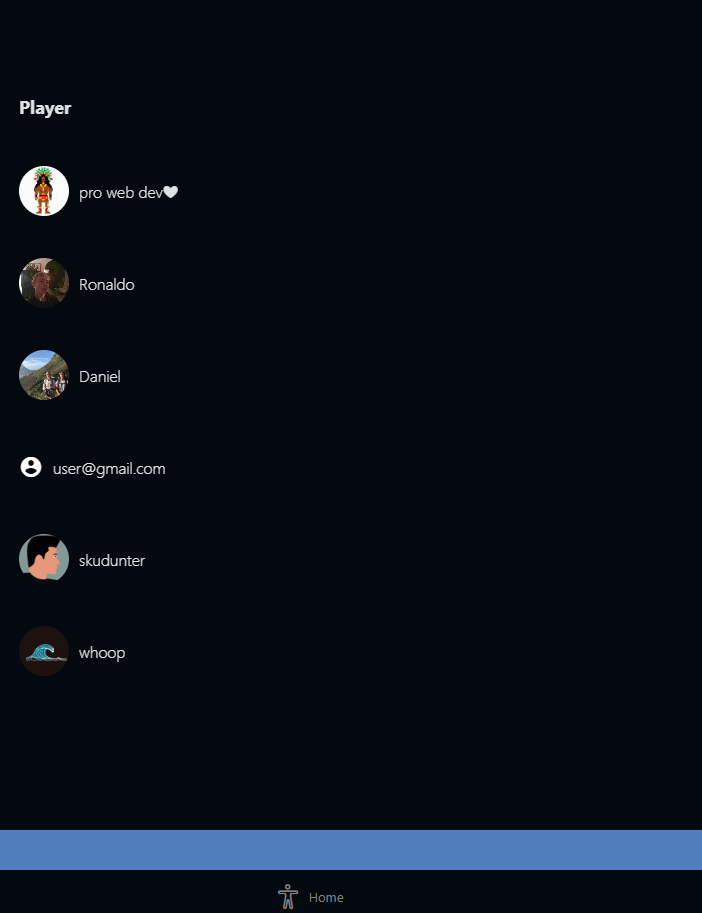This screenshot has height=913, width=702.
Task: Choose player skudunter
Action: coord(111,560)
